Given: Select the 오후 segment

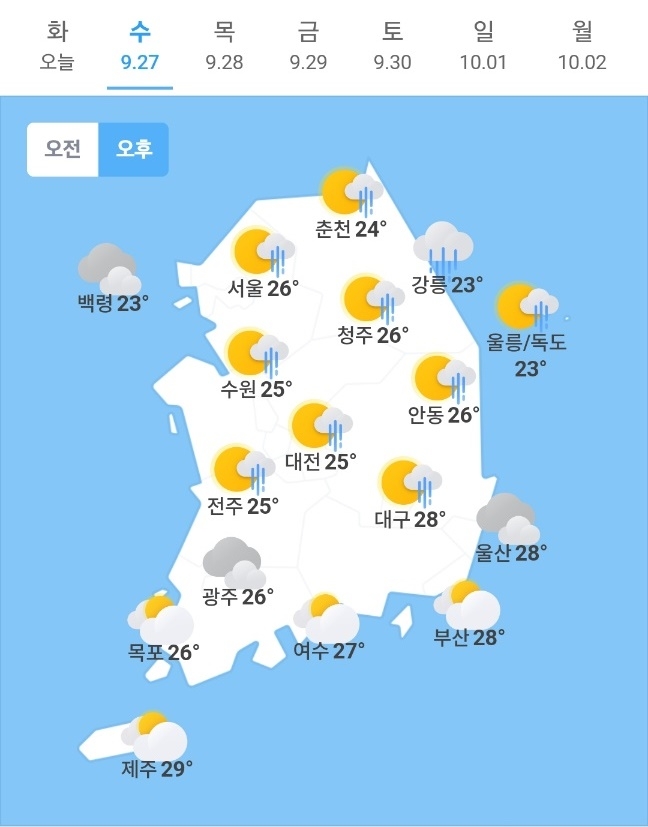Looking at the screenshot, I should coord(134,149).
